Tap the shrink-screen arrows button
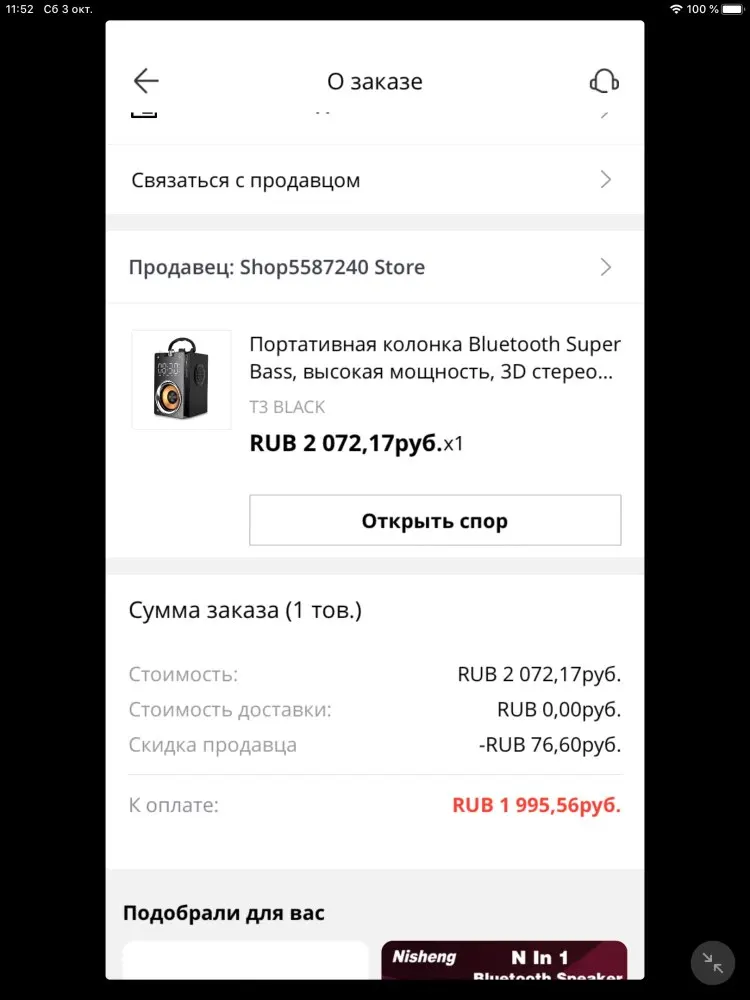The height and width of the screenshot is (1000, 750). pyautogui.click(x=712, y=963)
